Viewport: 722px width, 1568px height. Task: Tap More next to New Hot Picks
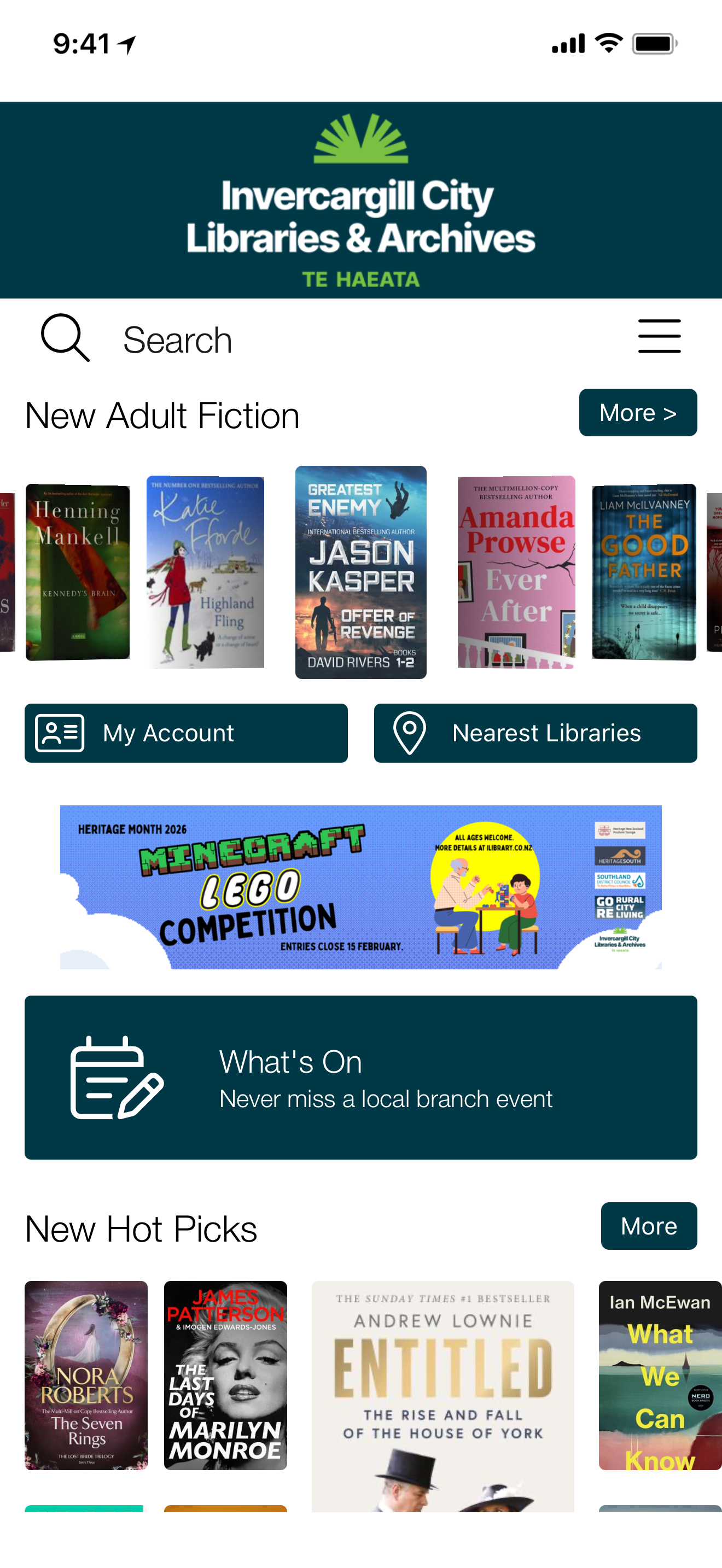[648, 1226]
